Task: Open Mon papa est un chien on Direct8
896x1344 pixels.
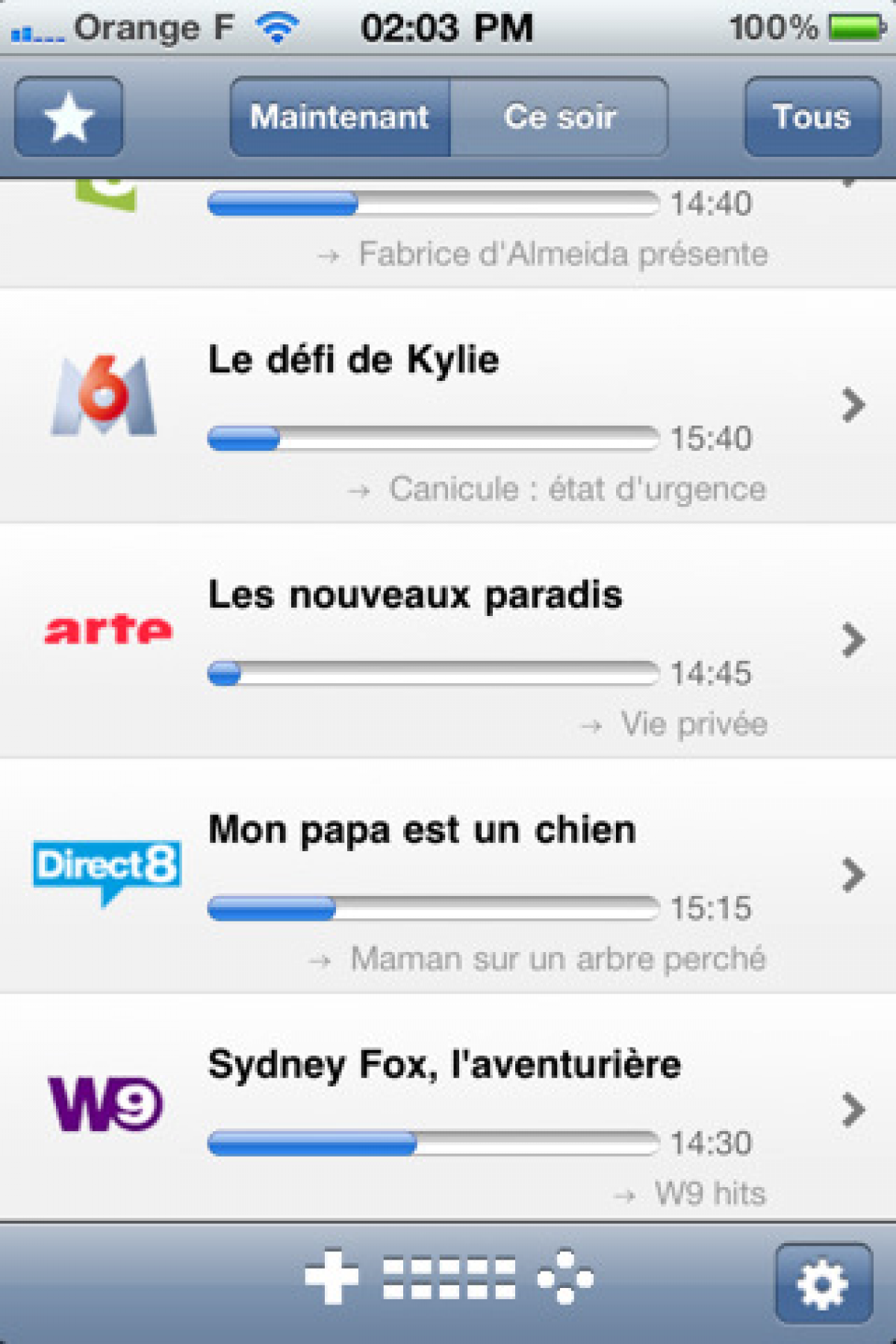Action: (x=448, y=875)
